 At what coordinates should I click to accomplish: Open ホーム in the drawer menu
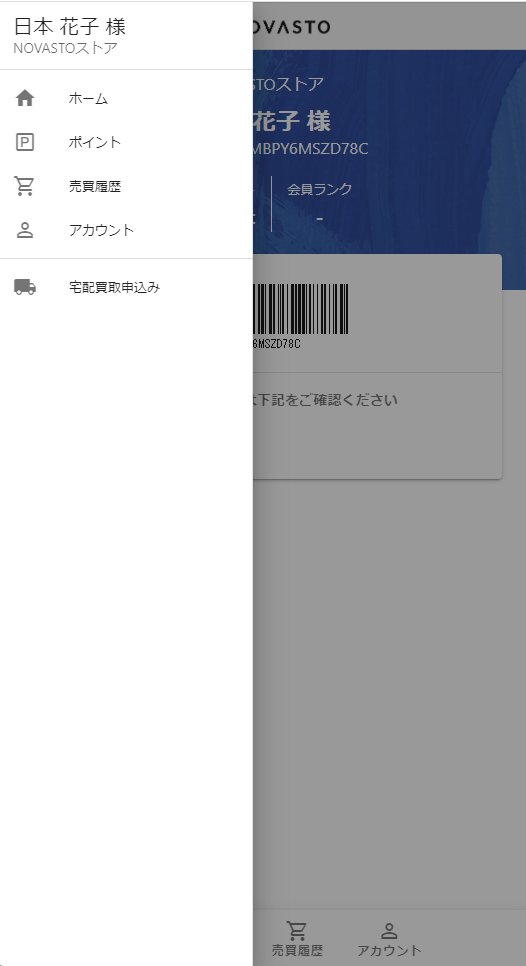coord(126,98)
